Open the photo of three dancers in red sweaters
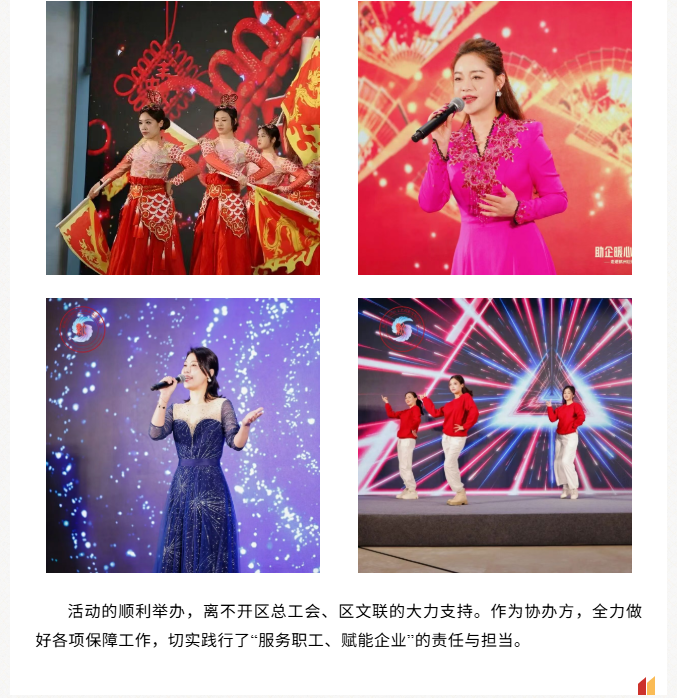The height and width of the screenshot is (698, 679). click(495, 435)
